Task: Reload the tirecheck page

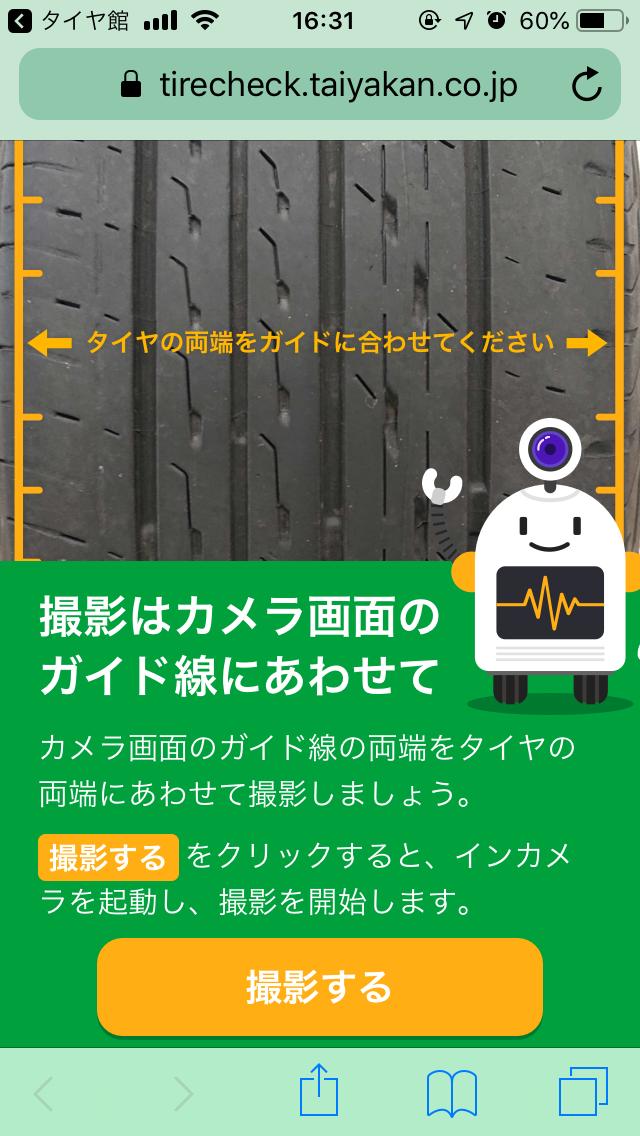Action: pyautogui.click(x=587, y=85)
